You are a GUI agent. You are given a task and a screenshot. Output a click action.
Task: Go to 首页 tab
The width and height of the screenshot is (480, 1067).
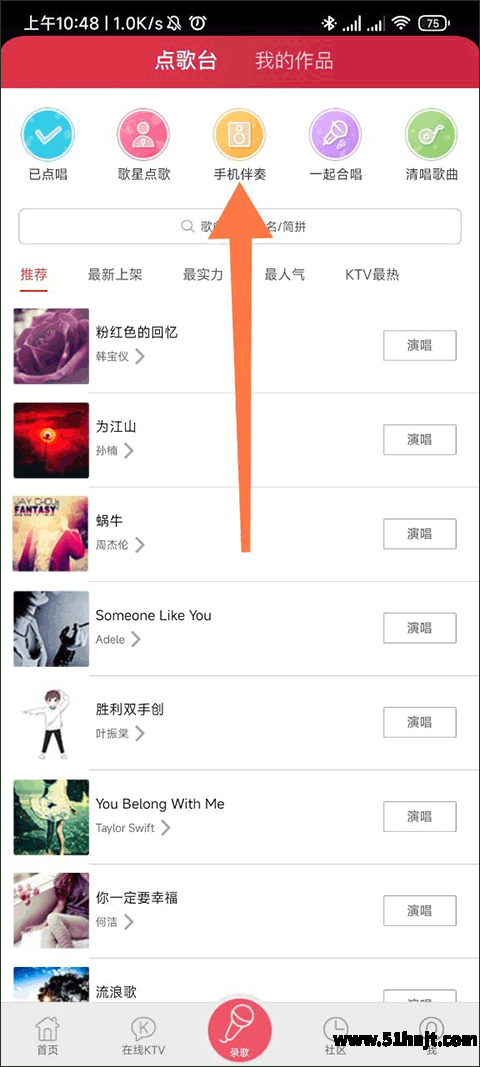coord(48,1036)
